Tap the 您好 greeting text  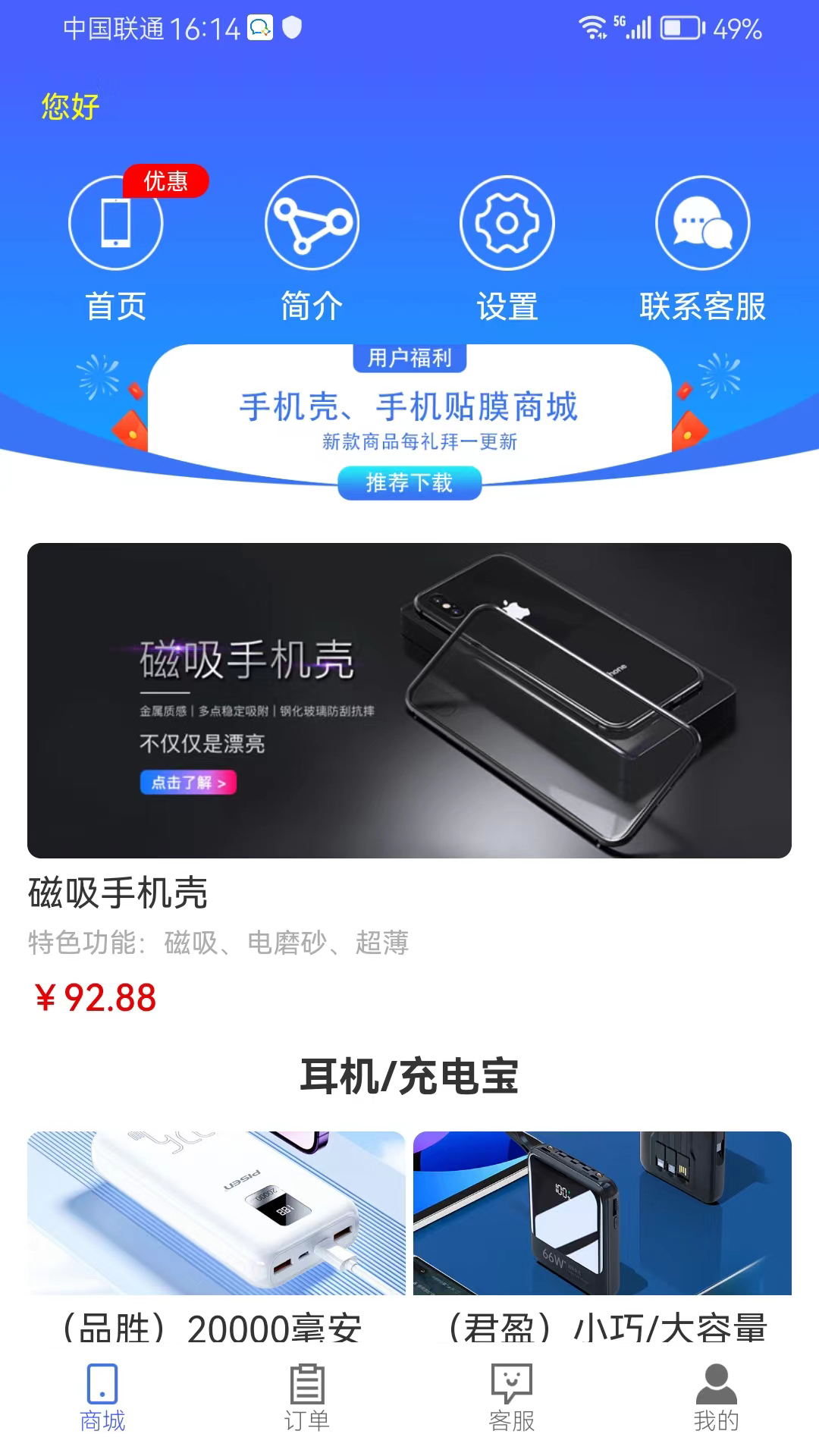point(70,106)
